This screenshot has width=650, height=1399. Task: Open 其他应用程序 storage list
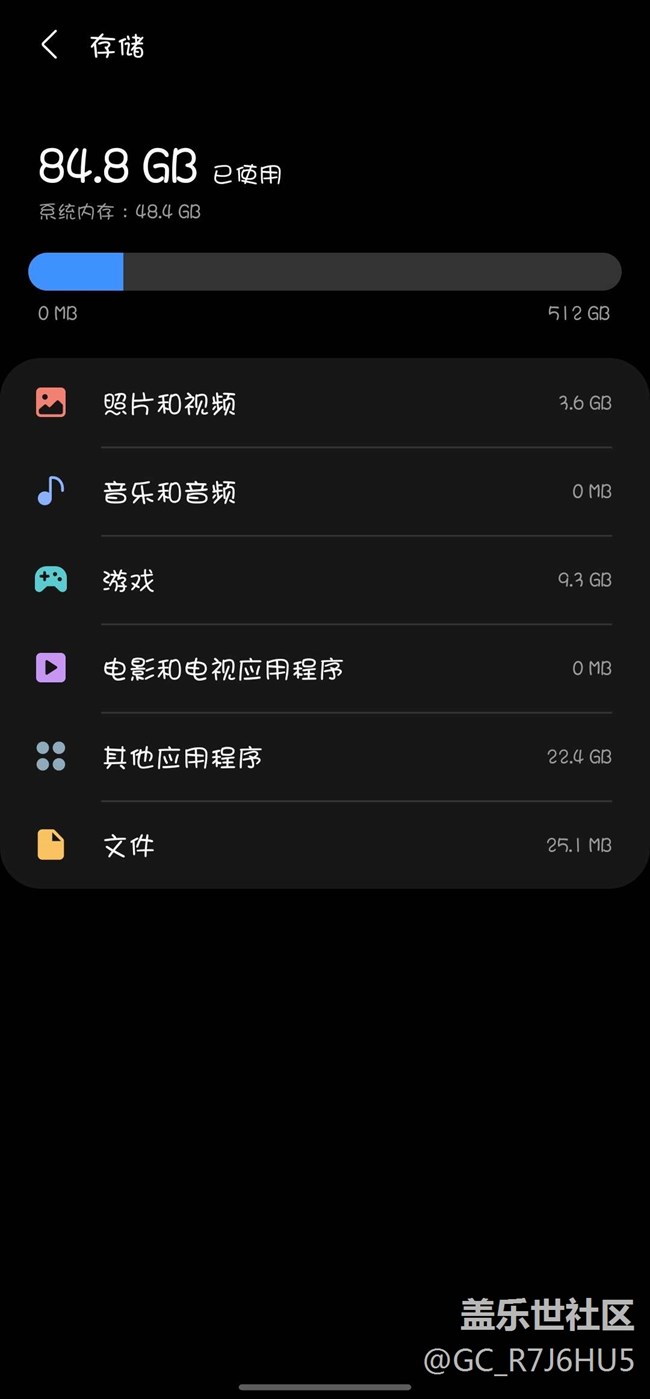[x=324, y=757]
